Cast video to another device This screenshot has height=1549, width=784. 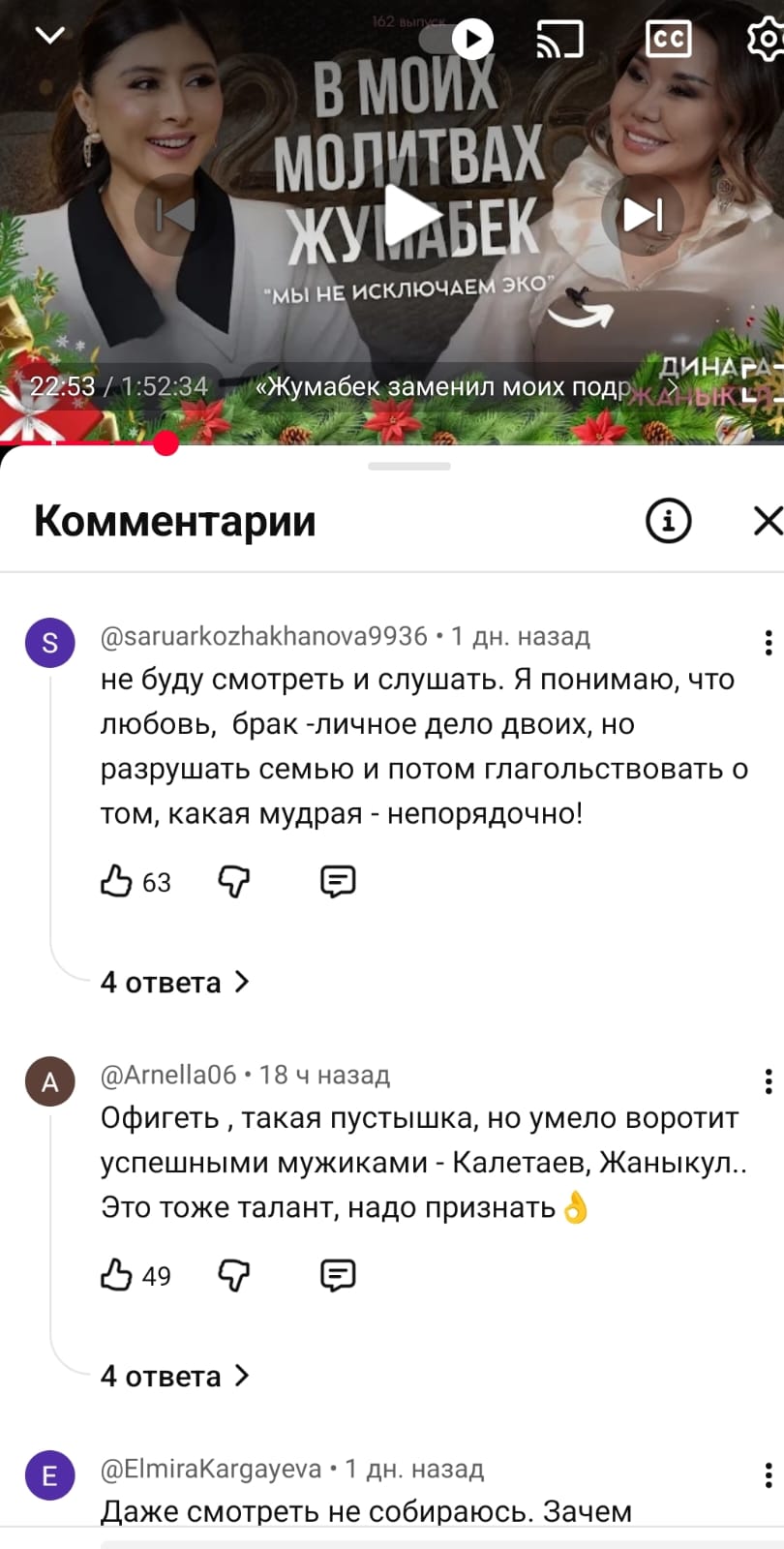click(560, 39)
